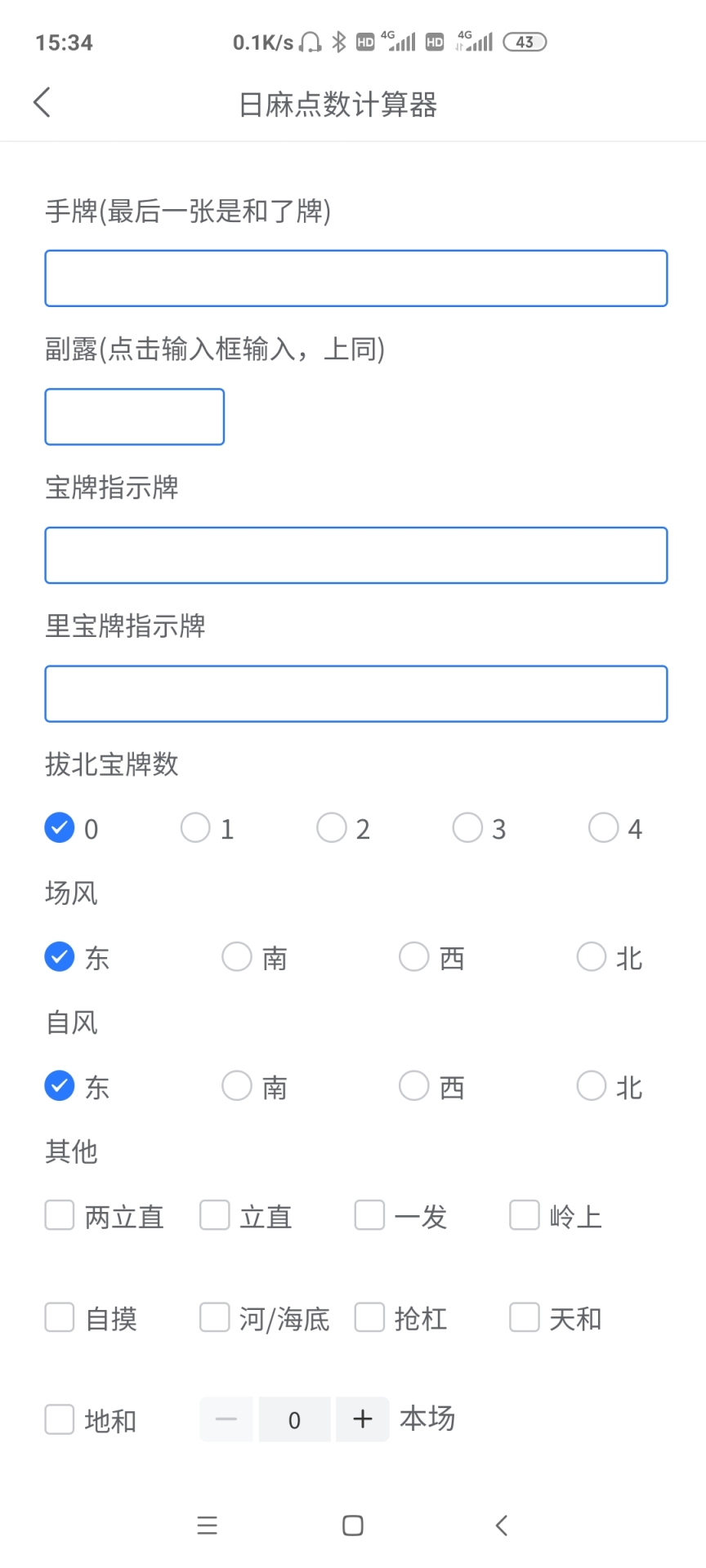This screenshot has height=1568, width=706.
Task: Enable the 立直 checkbox
Action: click(214, 1215)
